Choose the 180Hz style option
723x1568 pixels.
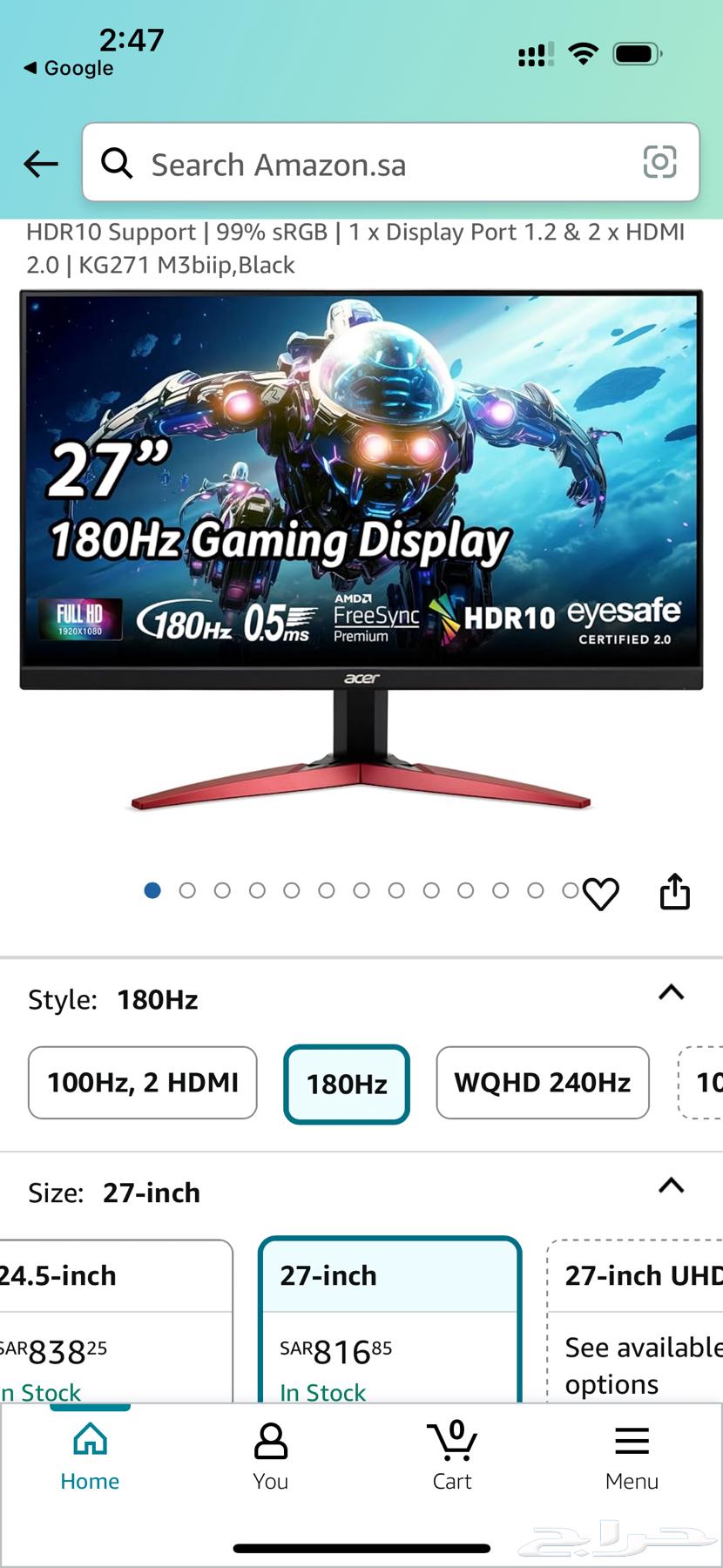click(x=347, y=1084)
